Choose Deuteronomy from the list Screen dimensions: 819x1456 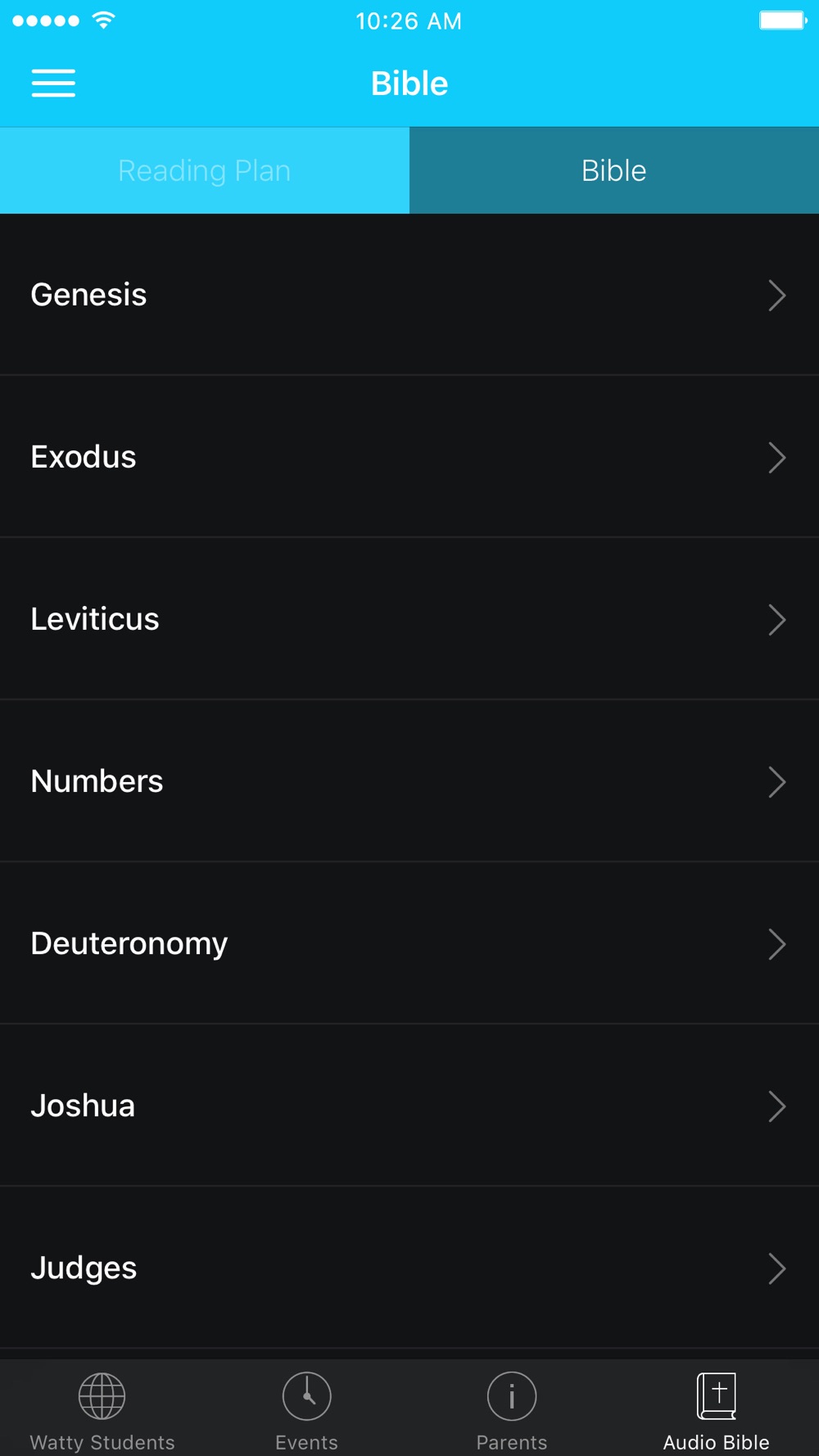(409, 943)
